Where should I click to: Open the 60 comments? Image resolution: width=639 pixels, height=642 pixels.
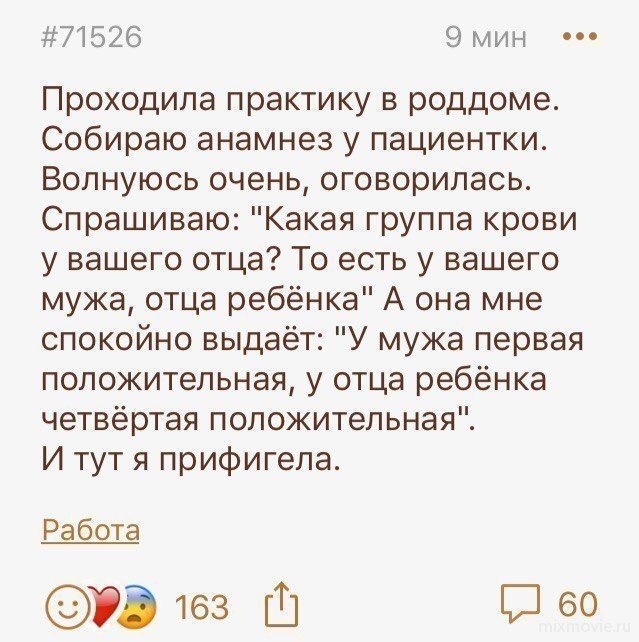(x=549, y=605)
